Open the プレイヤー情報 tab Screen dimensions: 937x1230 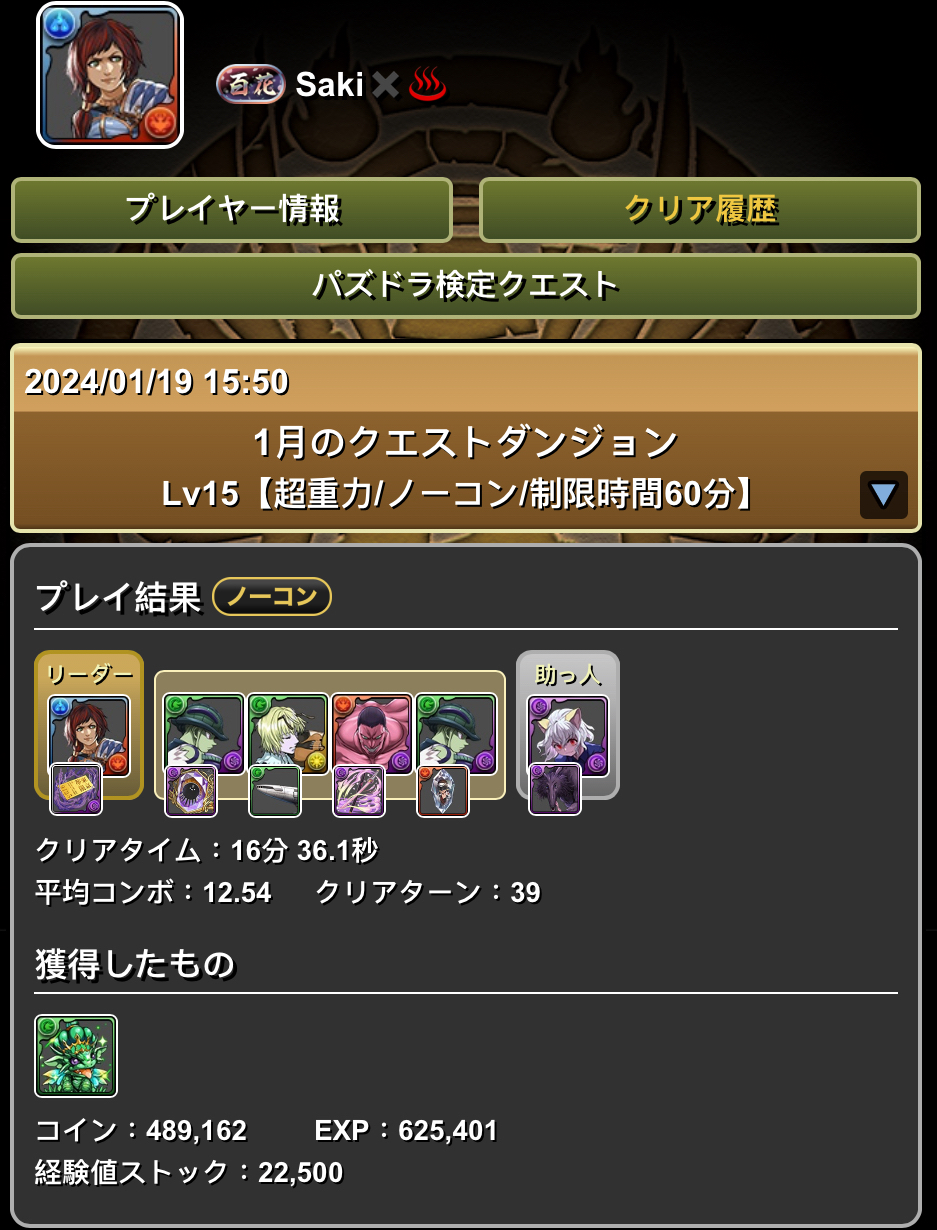pos(232,210)
